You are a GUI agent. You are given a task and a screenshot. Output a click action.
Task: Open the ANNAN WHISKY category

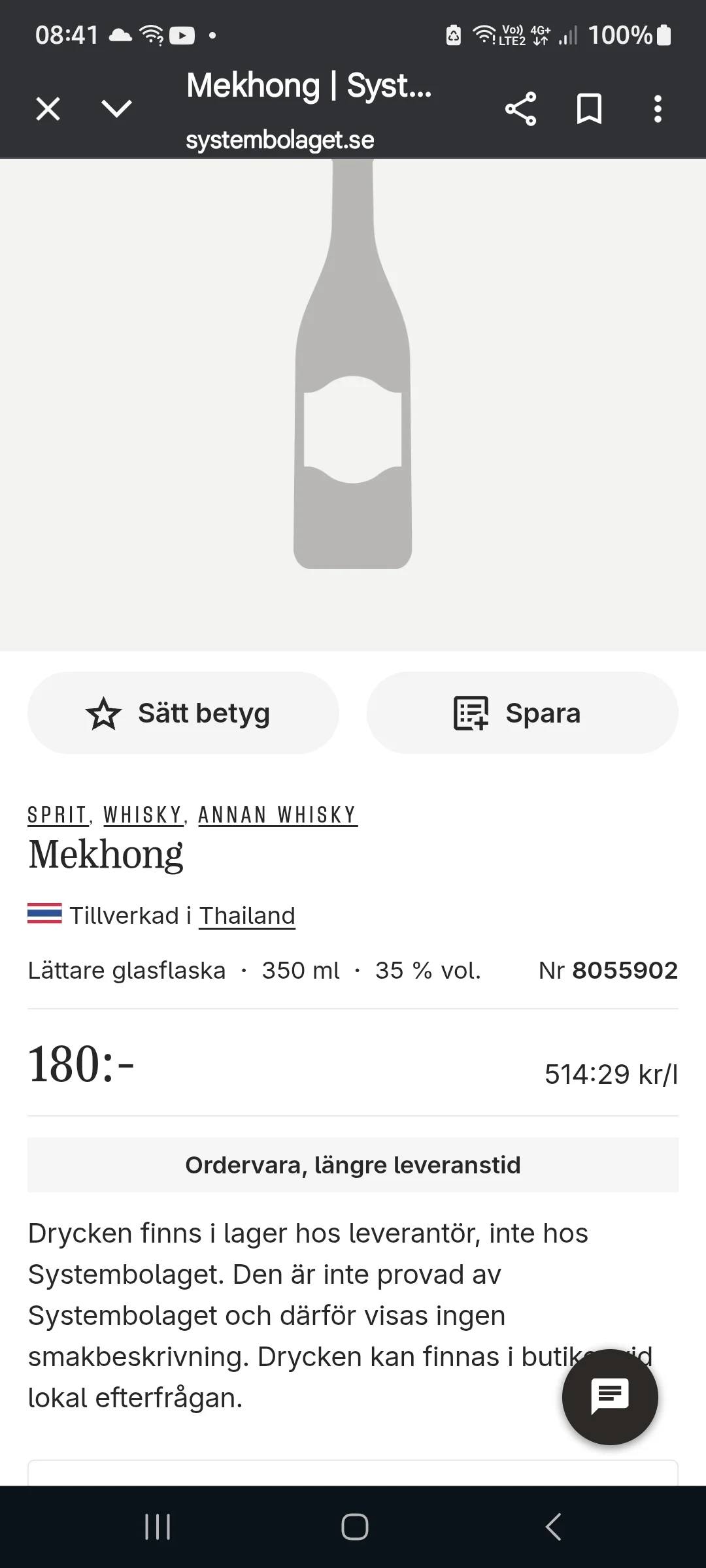tap(277, 814)
